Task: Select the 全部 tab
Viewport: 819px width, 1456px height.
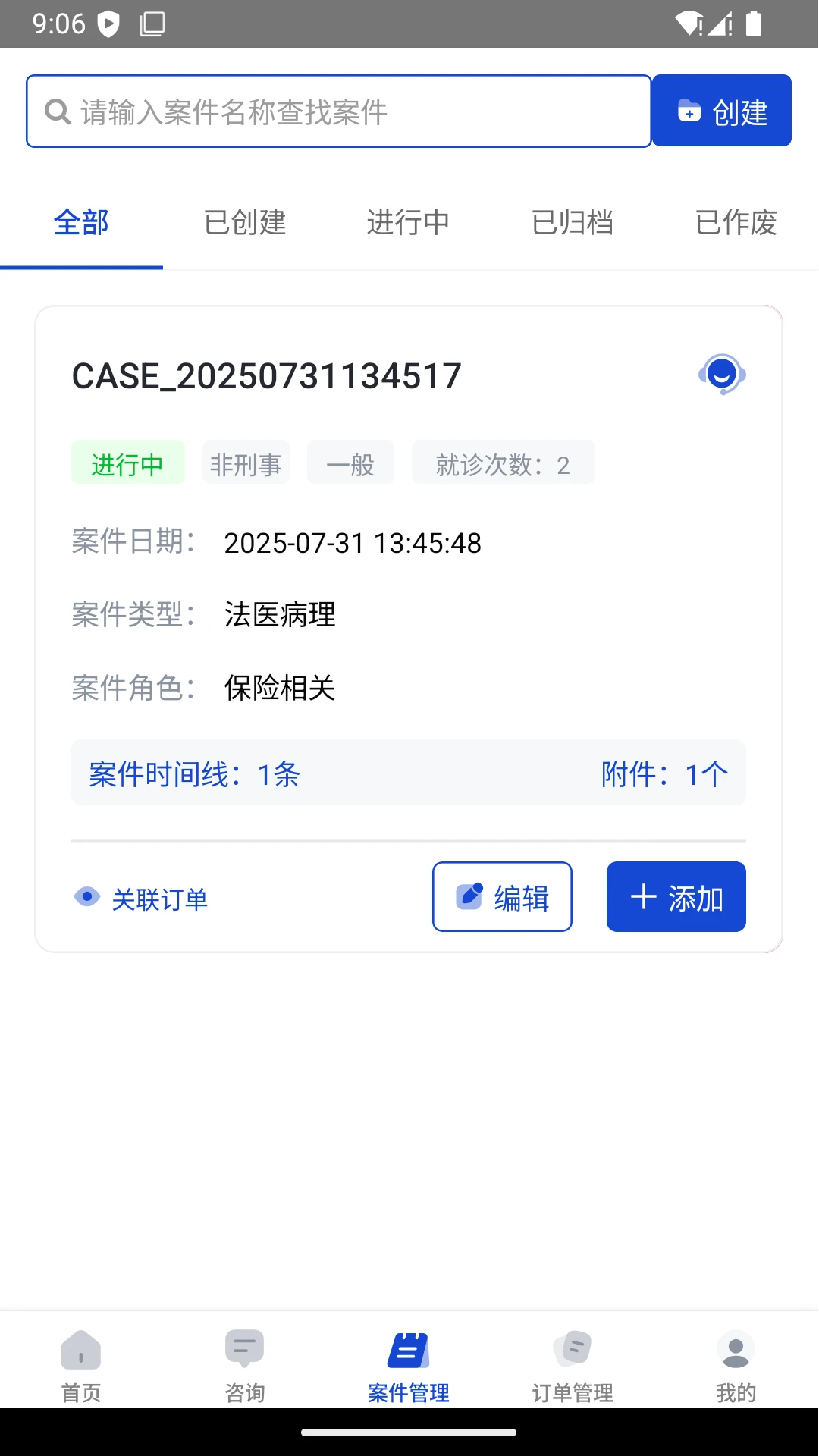Action: [81, 223]
